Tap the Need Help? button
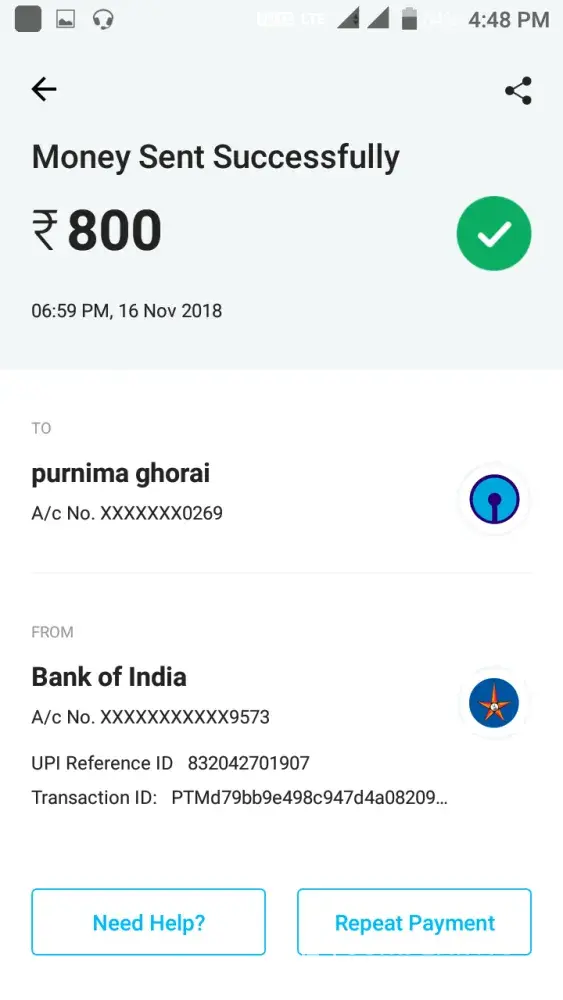 click(x=149, y=922)
